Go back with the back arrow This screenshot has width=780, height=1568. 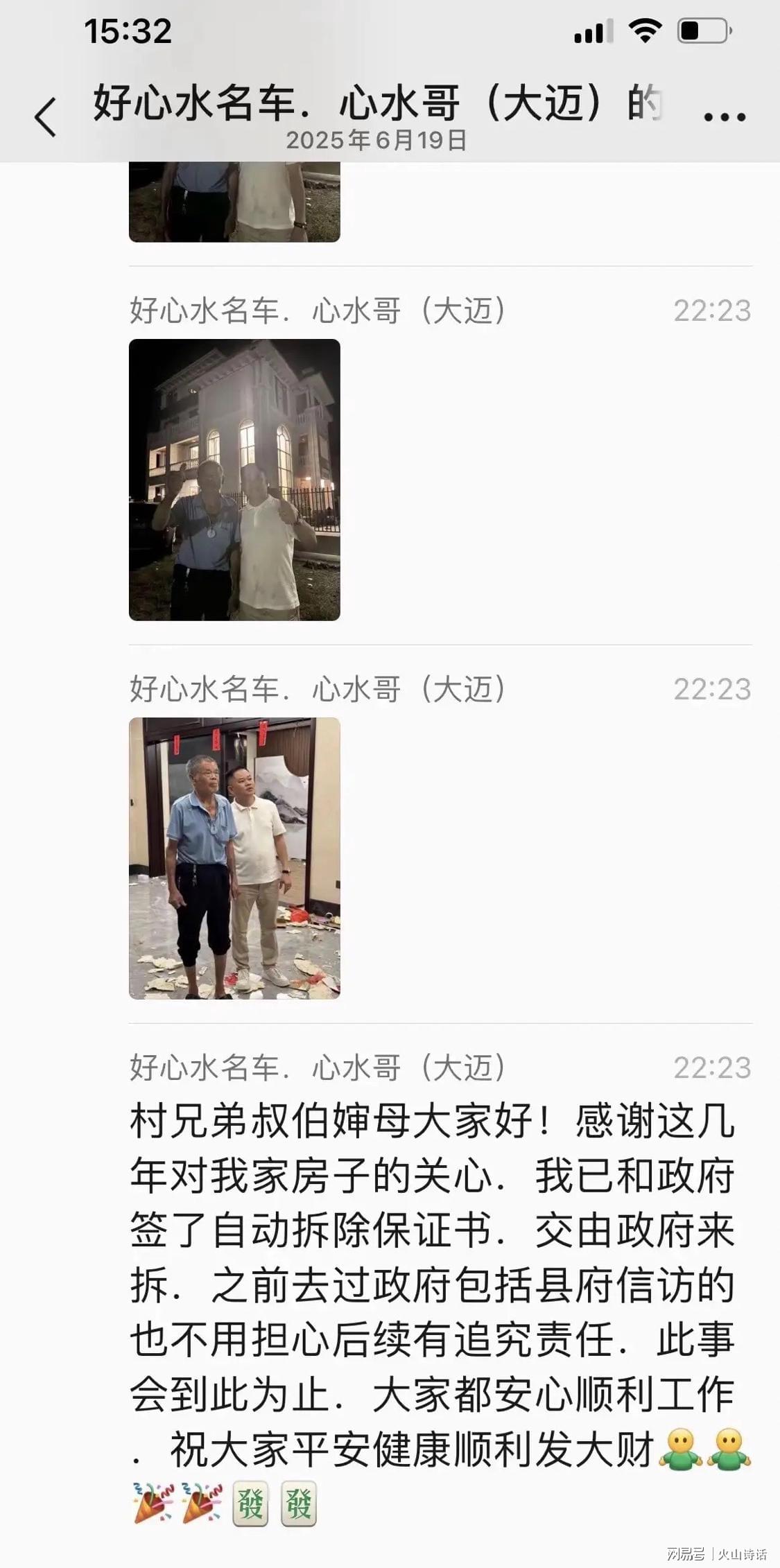(46, 116)
